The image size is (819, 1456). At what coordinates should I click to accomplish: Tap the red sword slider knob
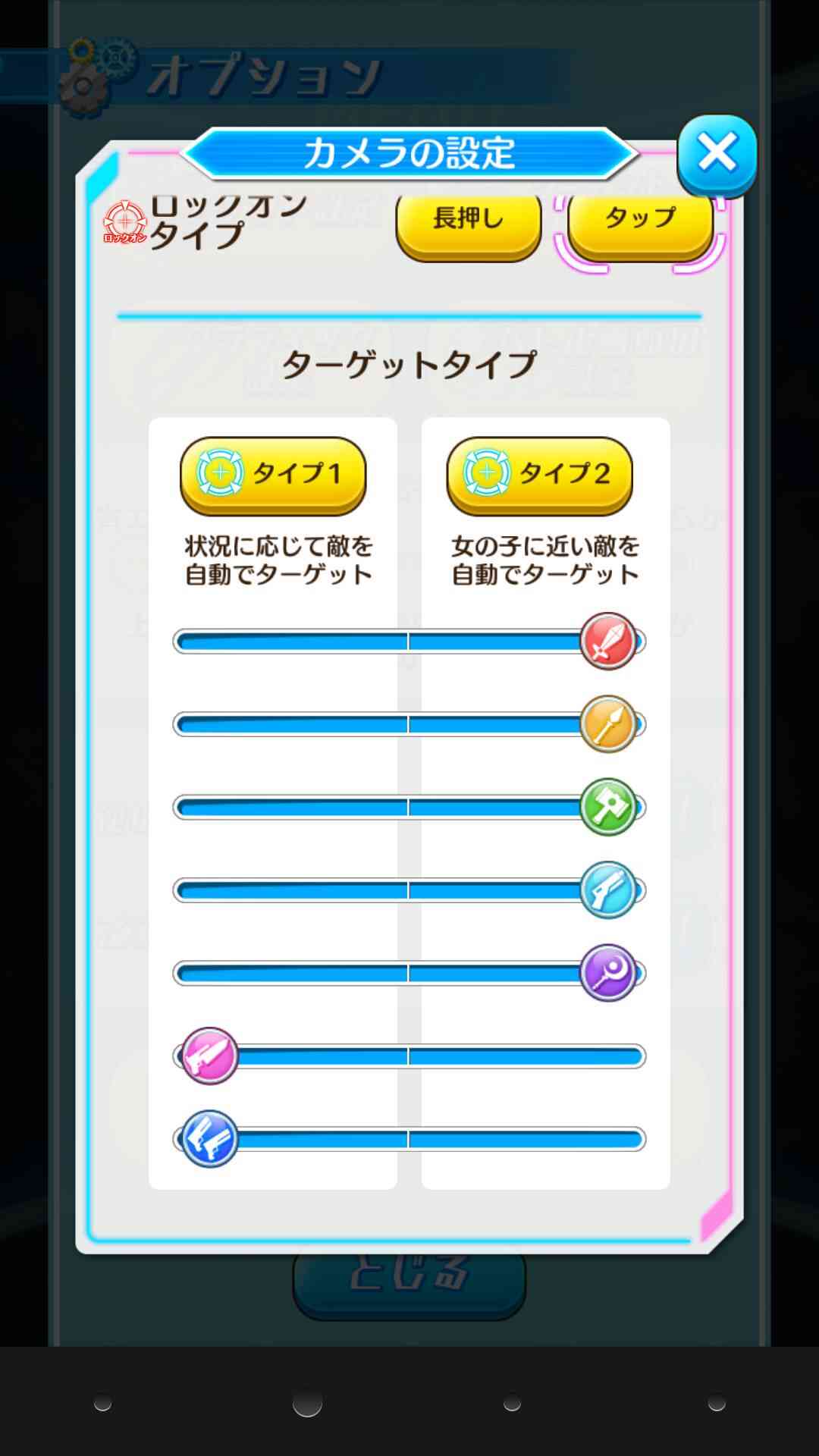click(608, 642)
